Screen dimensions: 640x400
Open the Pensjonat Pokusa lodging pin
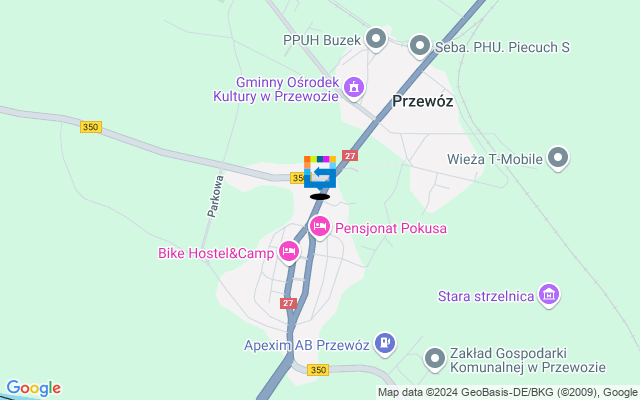(319, 228)
